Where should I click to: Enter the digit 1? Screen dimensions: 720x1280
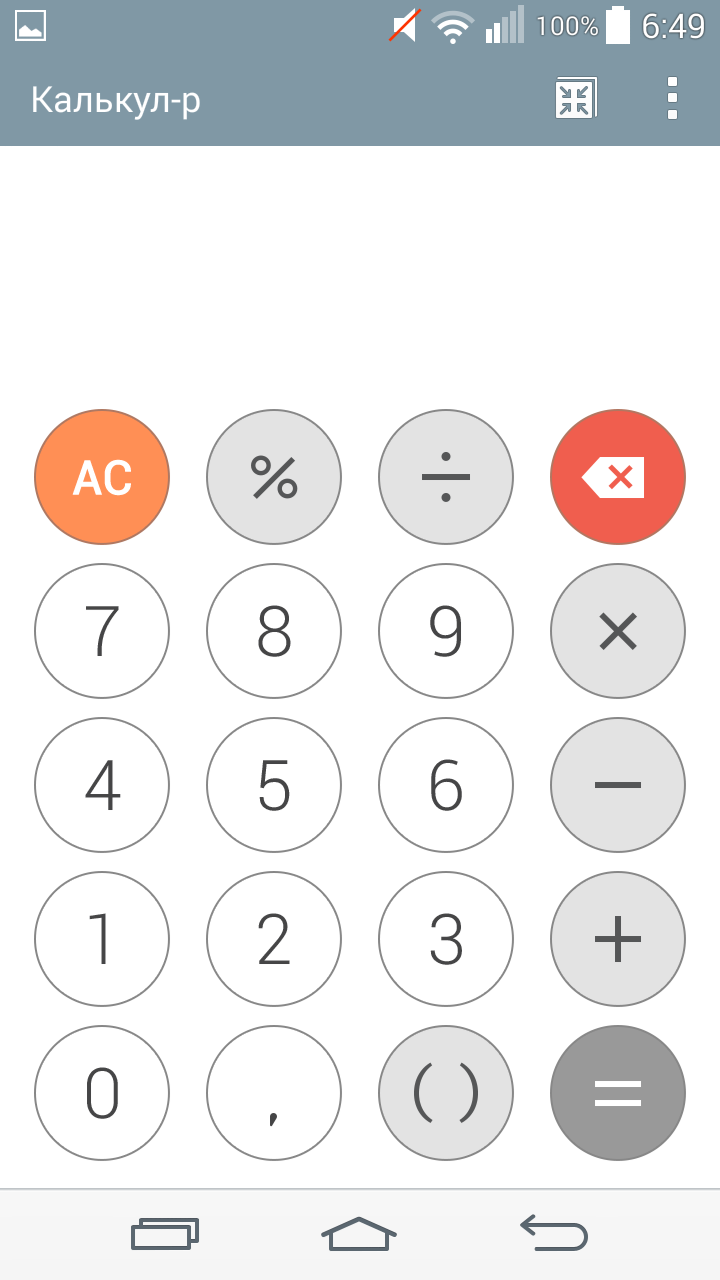pos(102,939)
